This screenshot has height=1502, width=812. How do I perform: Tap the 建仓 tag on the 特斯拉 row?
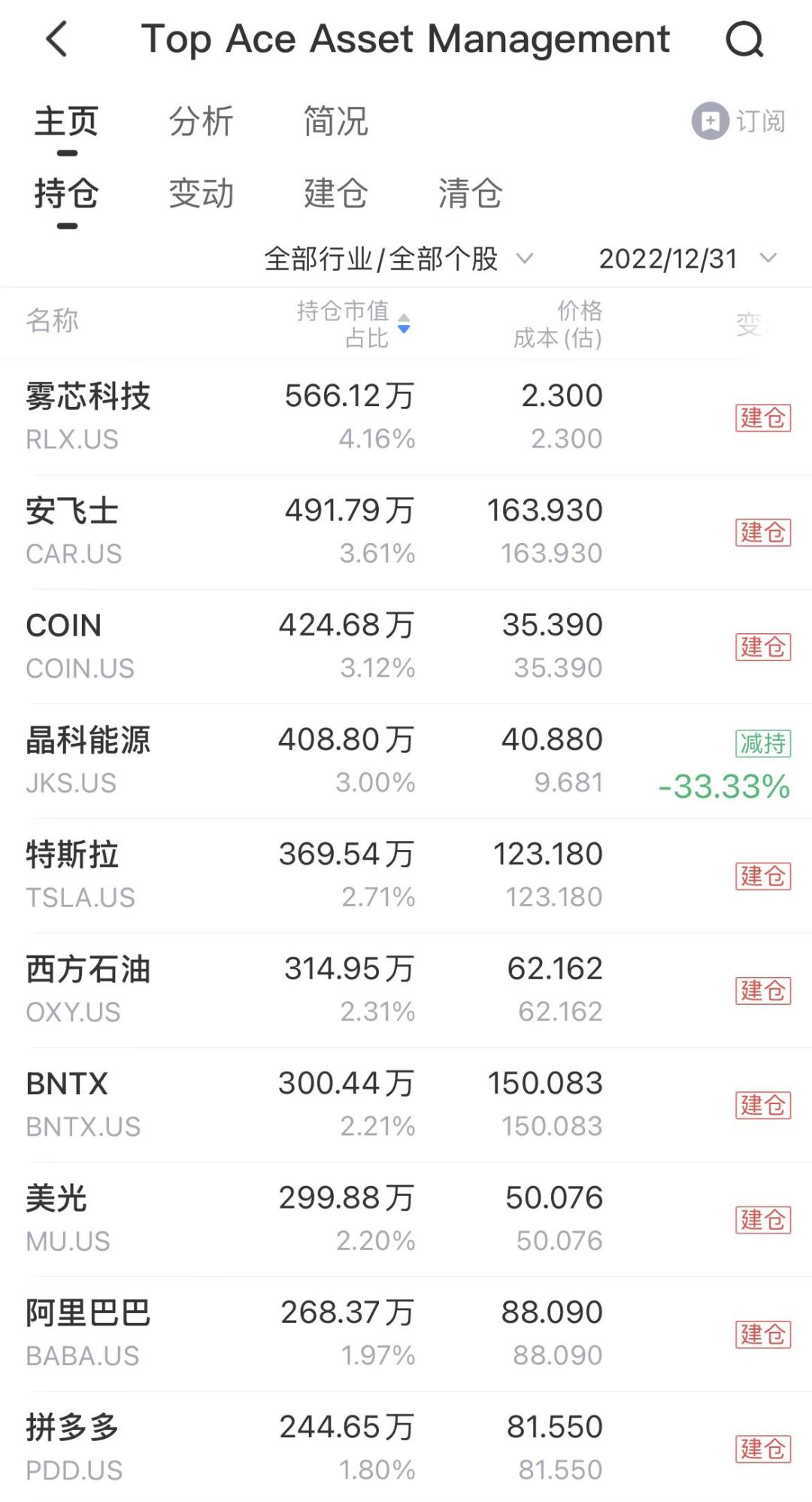tap(762, 875)
